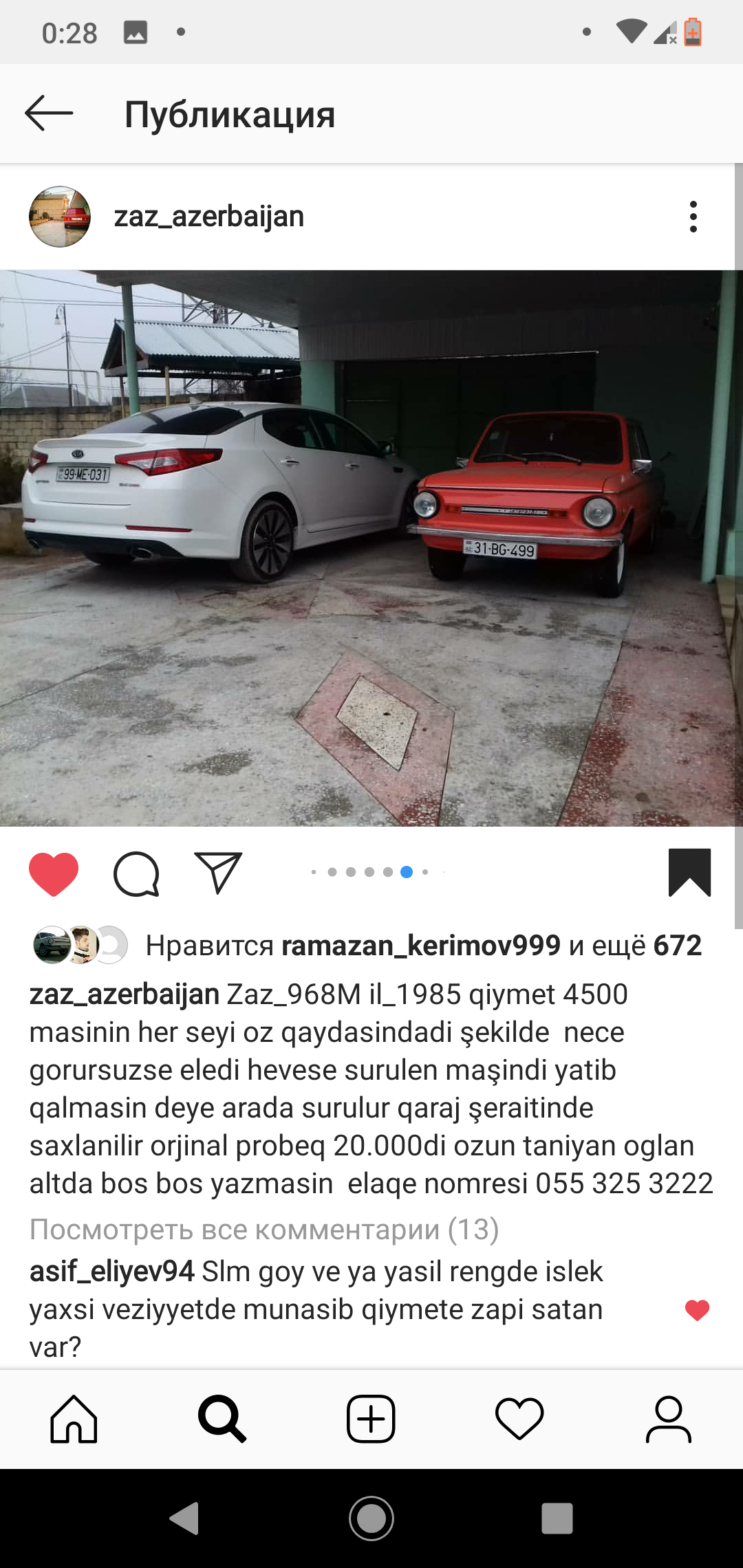Image resolution: width=743 pixels, height=1568 pixels.
Task: Unlike asif_eliyev94's comment
Action: click(697, 1310)
